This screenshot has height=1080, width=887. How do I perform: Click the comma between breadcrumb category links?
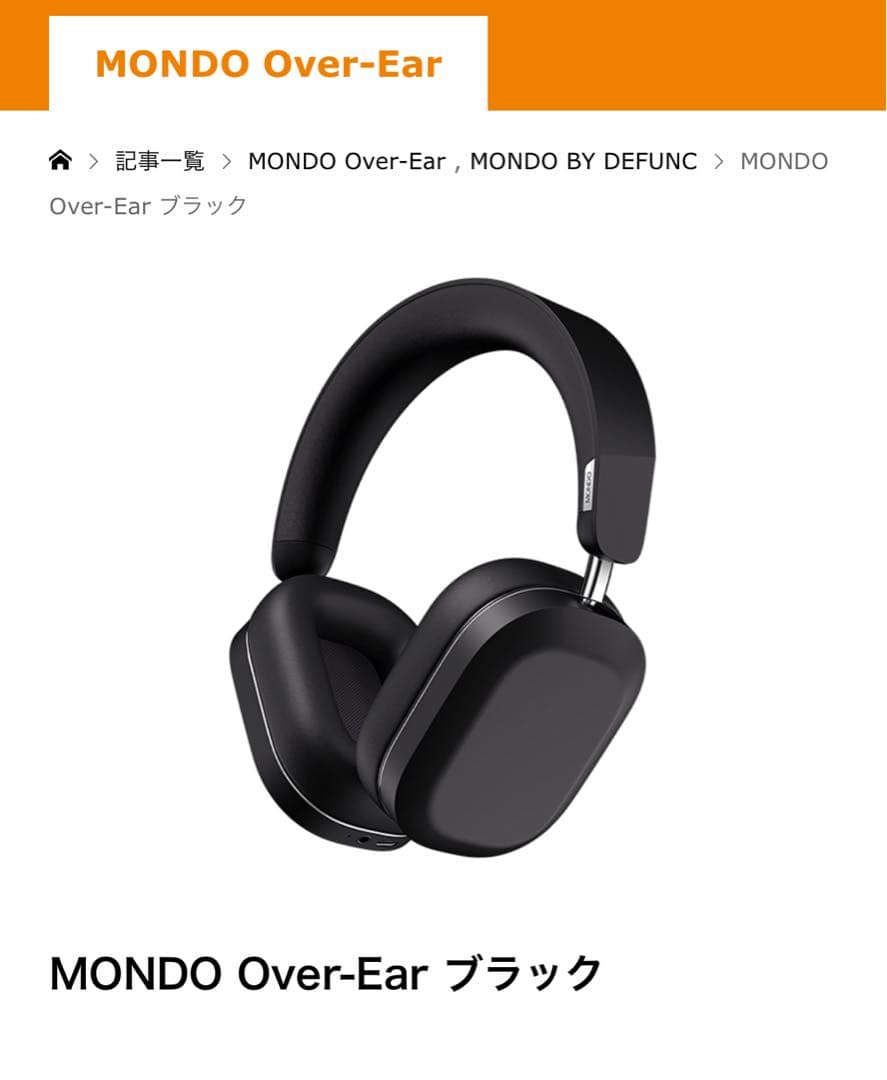(x=457, y=165)
